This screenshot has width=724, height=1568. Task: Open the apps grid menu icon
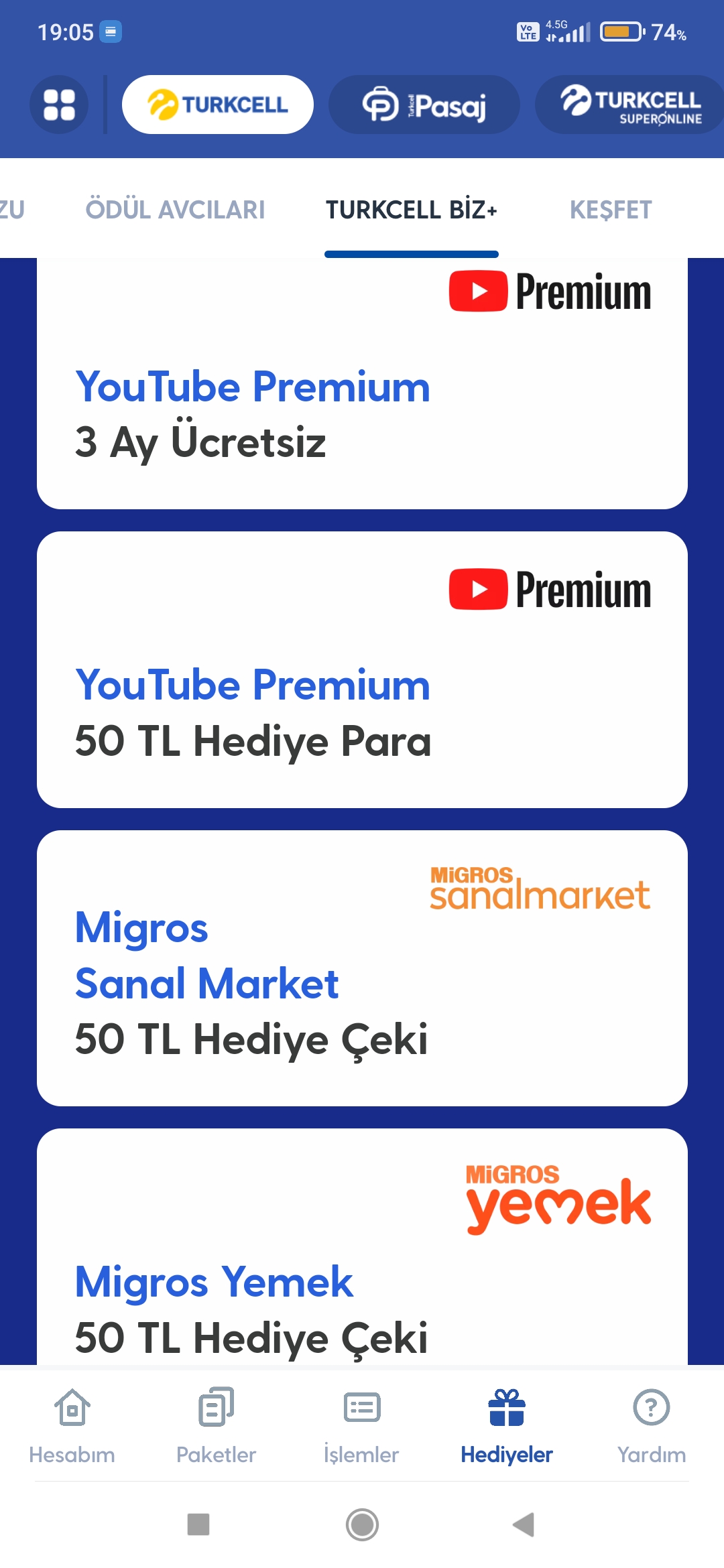click(59, 105)
